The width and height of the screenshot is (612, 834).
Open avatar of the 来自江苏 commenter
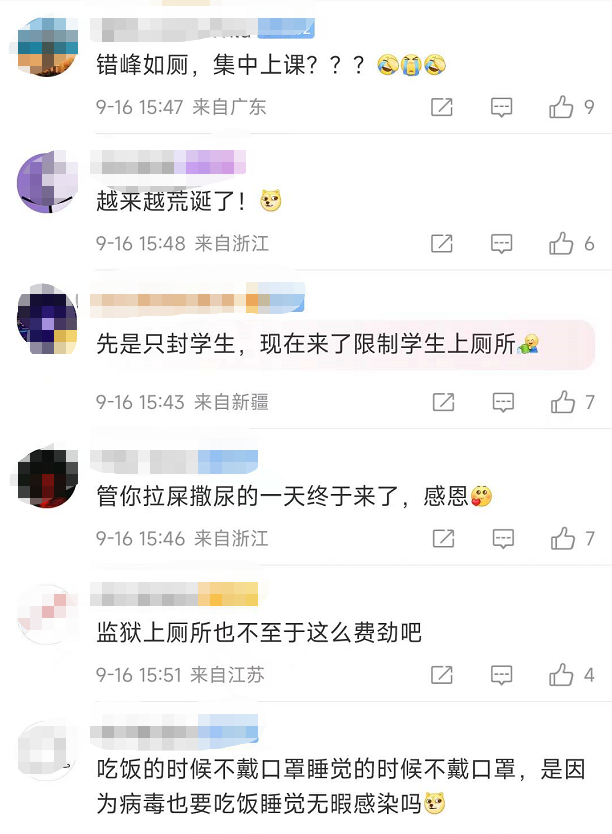(48, 613)
